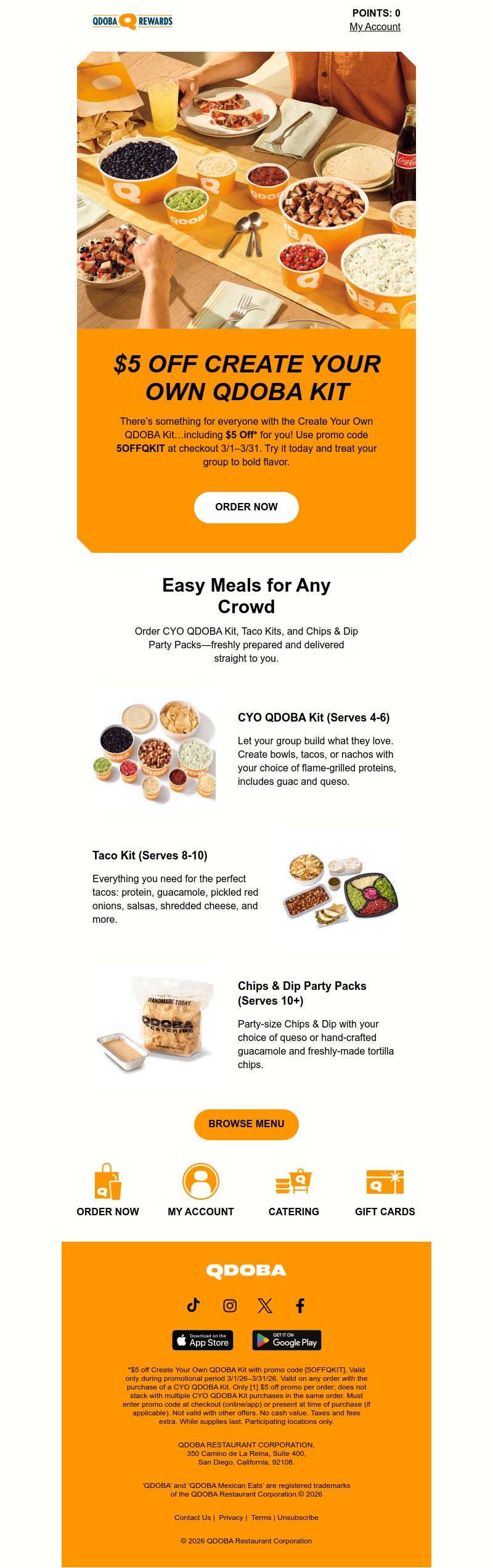The width and height of the screenshot is (493, 1568).
Task: View the Privacy policy link
Action: click(231, 1518)
